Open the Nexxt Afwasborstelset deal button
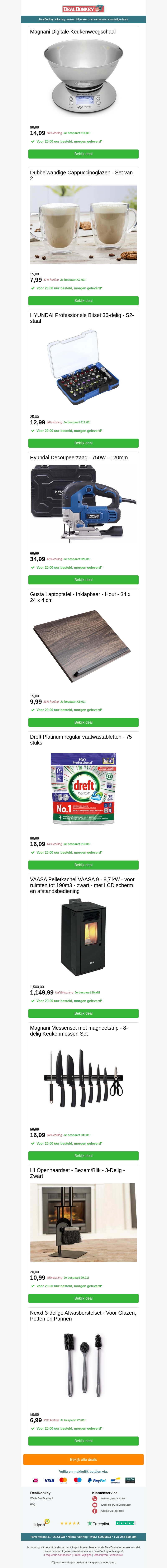This screenshot has width=167, height=1568. (83, 1441)
